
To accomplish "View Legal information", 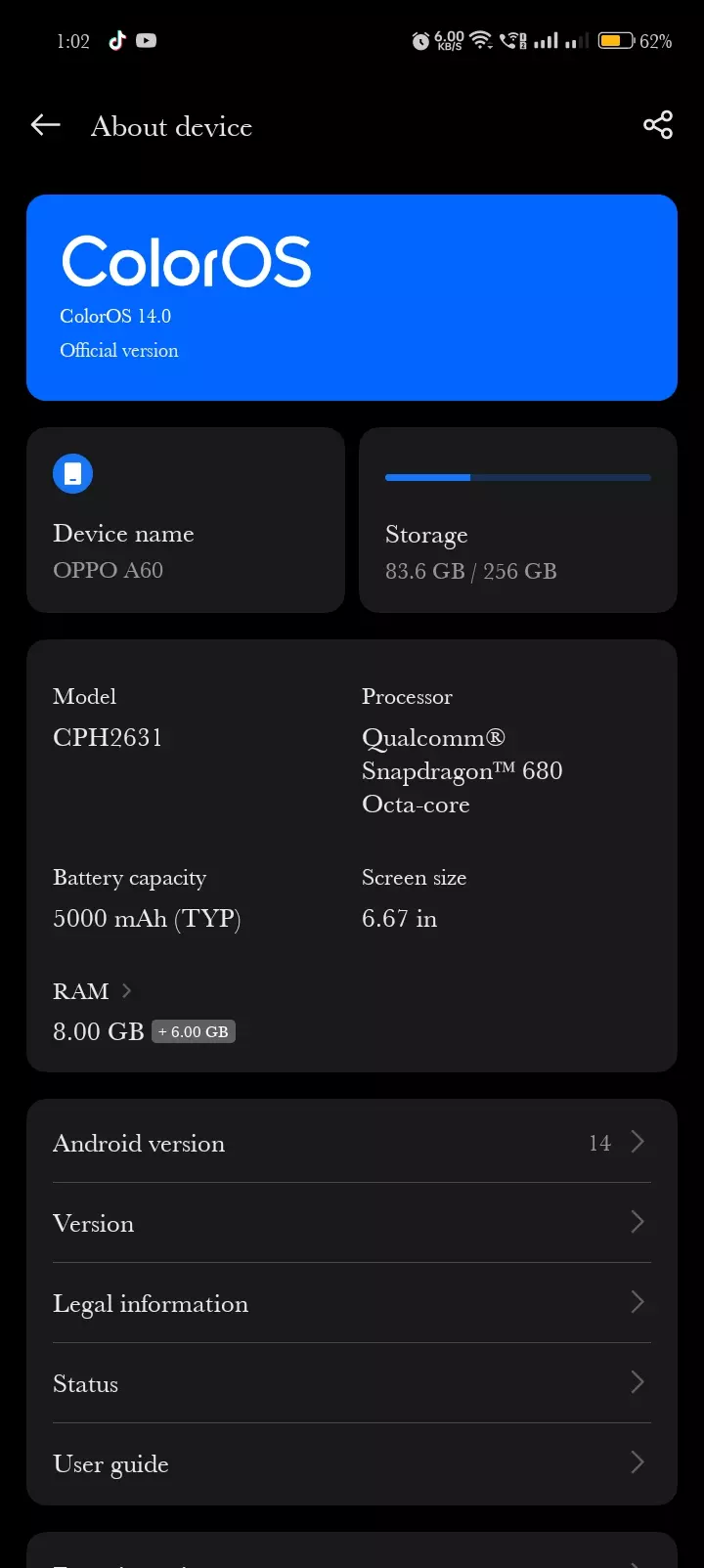I will [351, 1303].
